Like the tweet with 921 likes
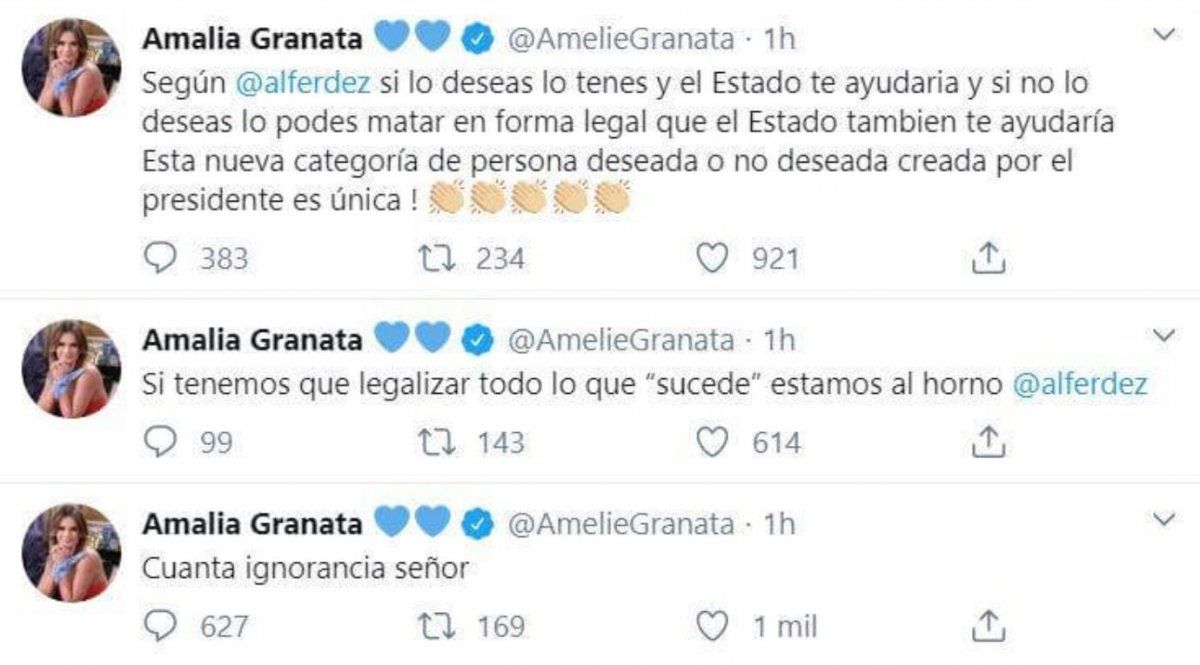 (x=711, y=260)
